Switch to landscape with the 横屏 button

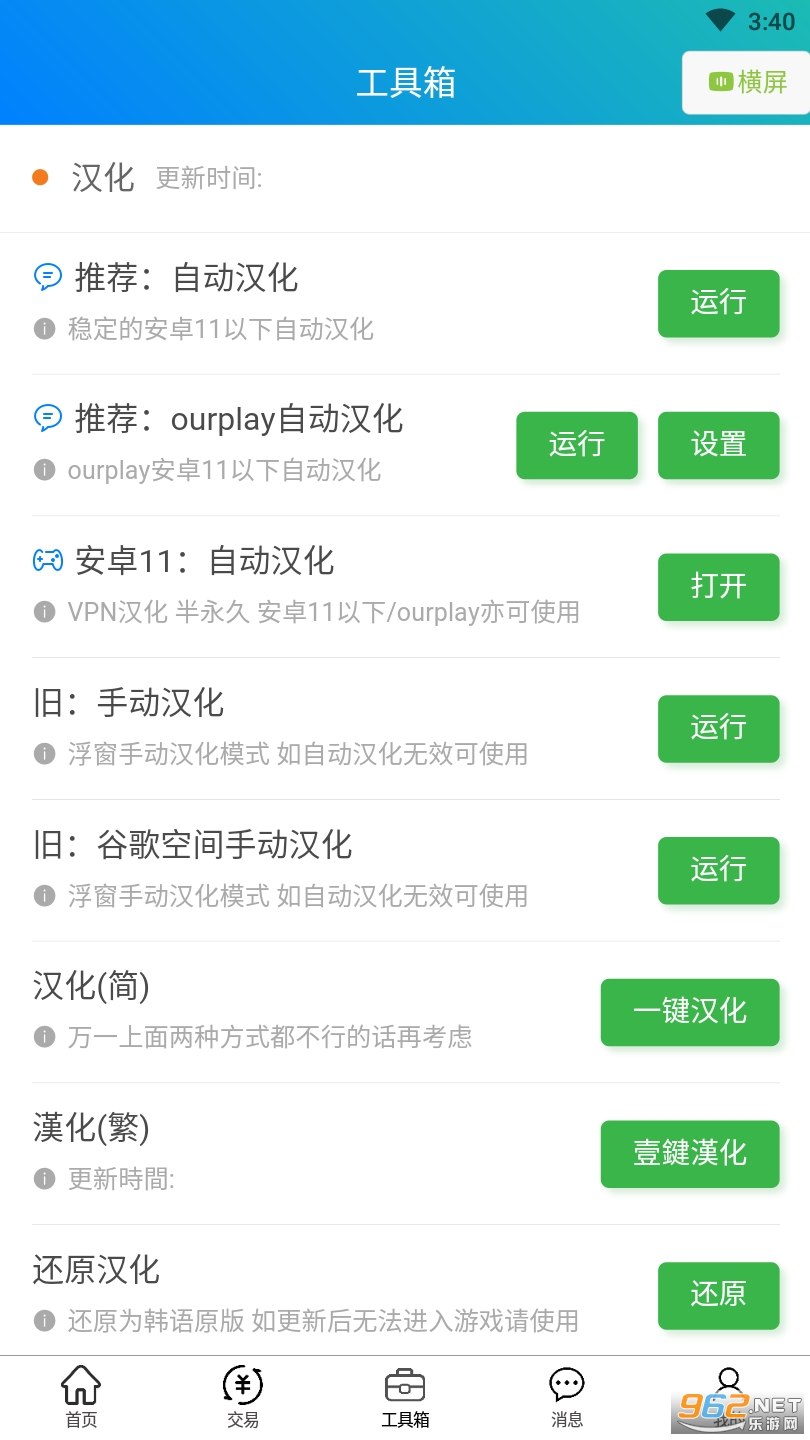pyautogui.click(x=746, y=82)
